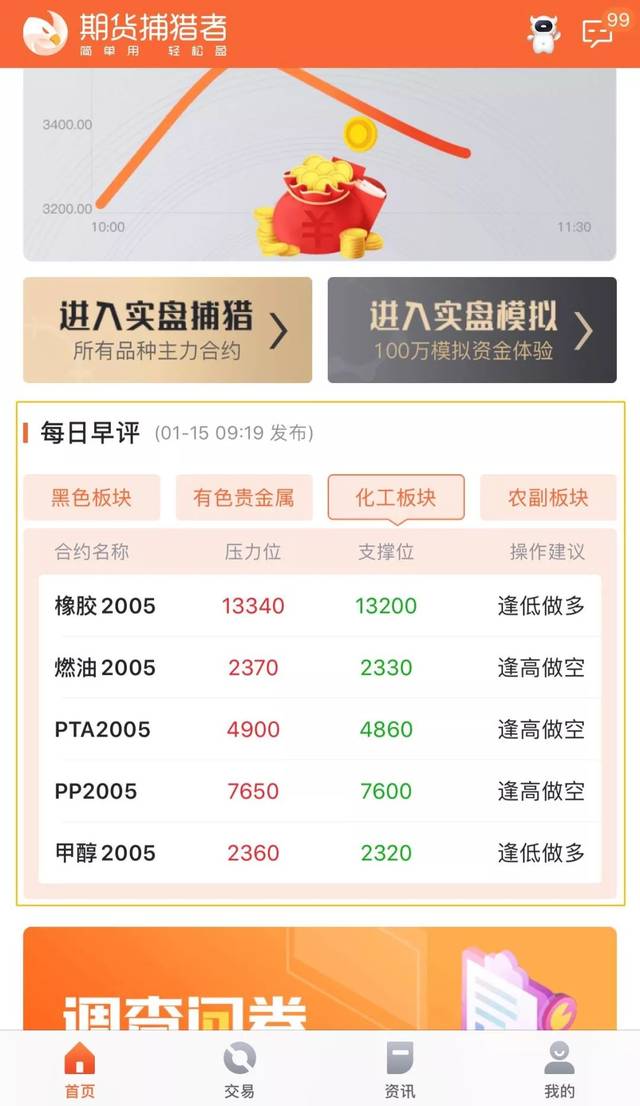Go to the 首页 tab

(x=80, y=1069)
